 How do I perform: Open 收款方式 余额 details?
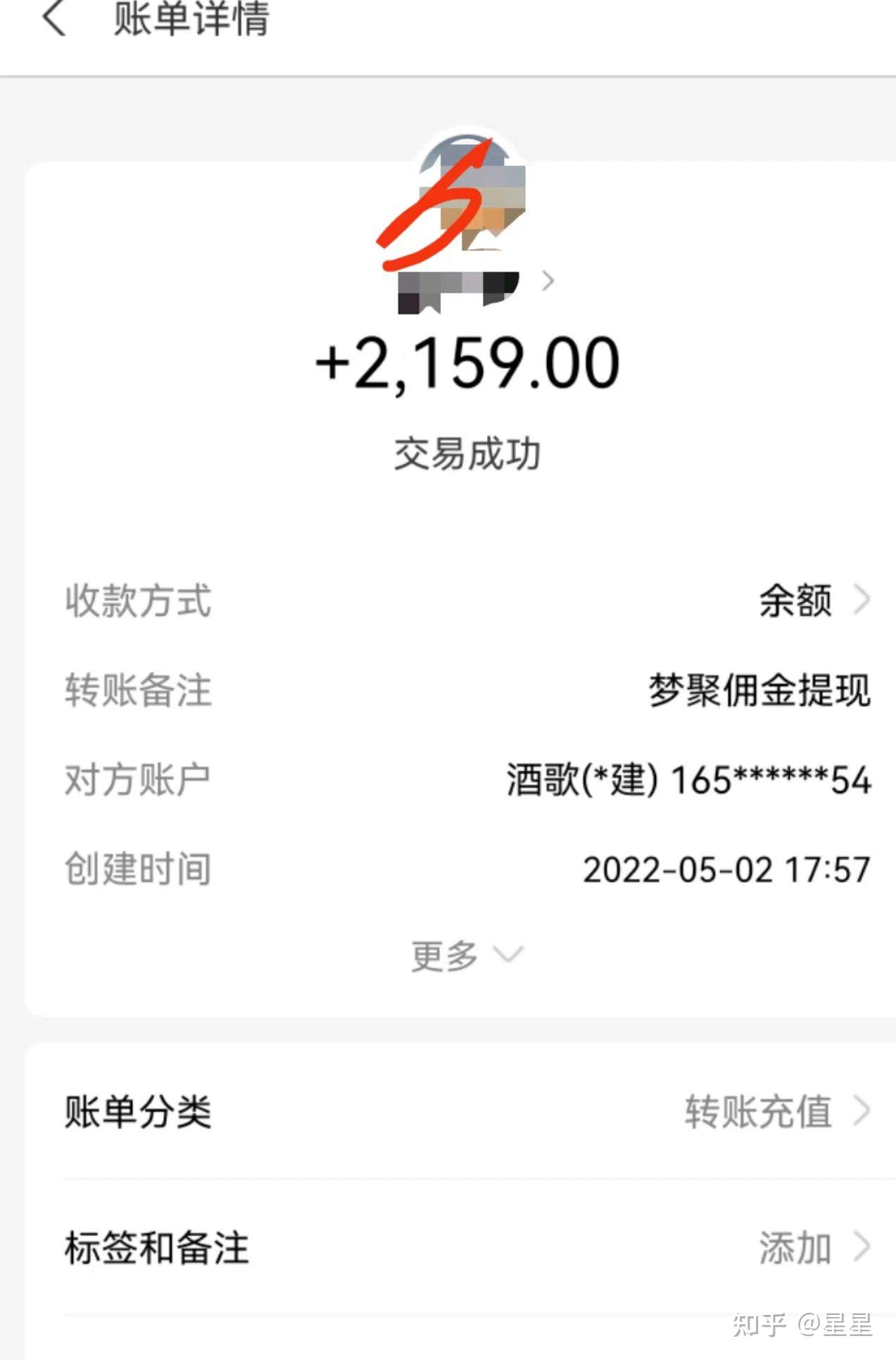[814, 600]
